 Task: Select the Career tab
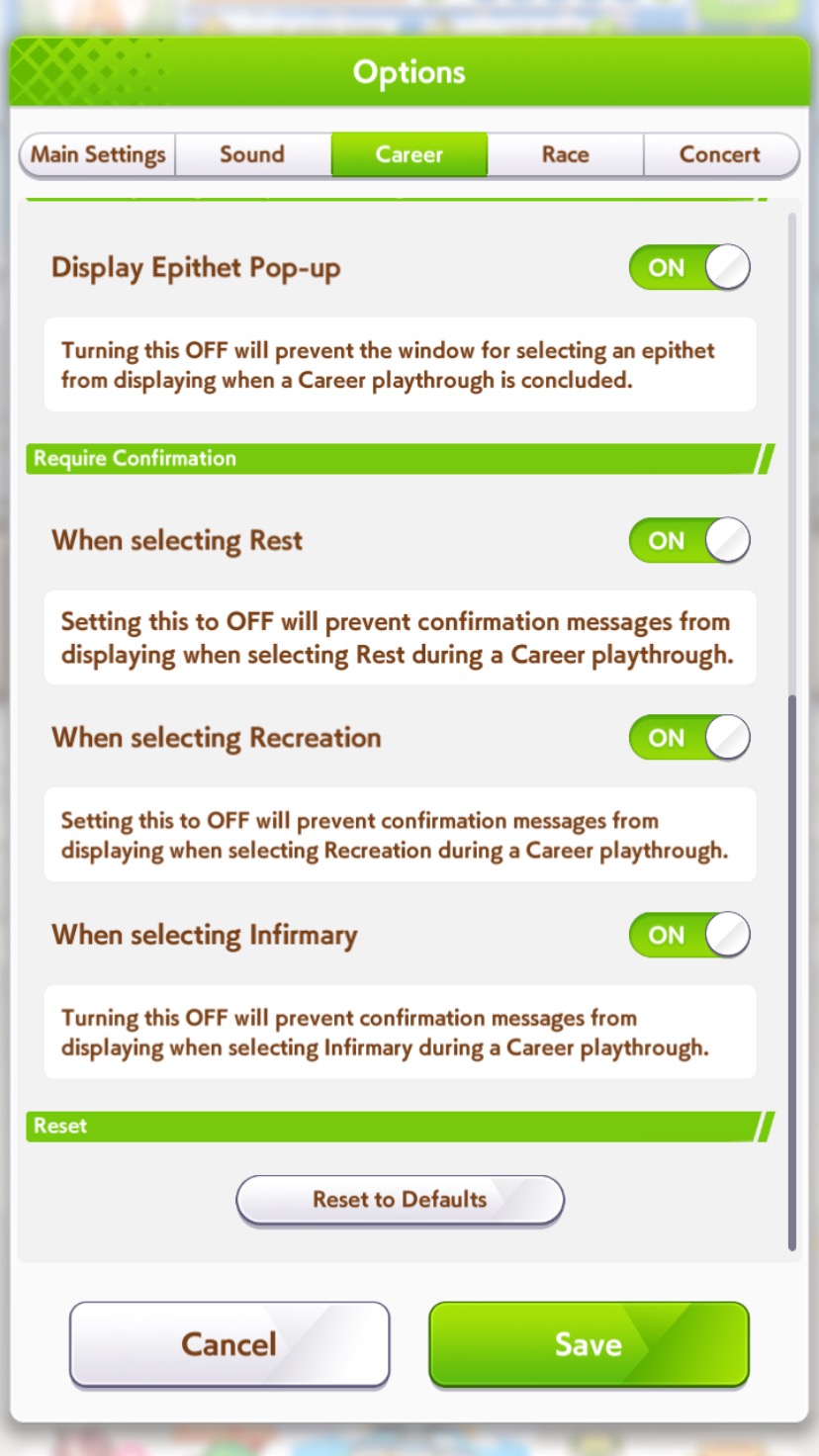(409, 155)
